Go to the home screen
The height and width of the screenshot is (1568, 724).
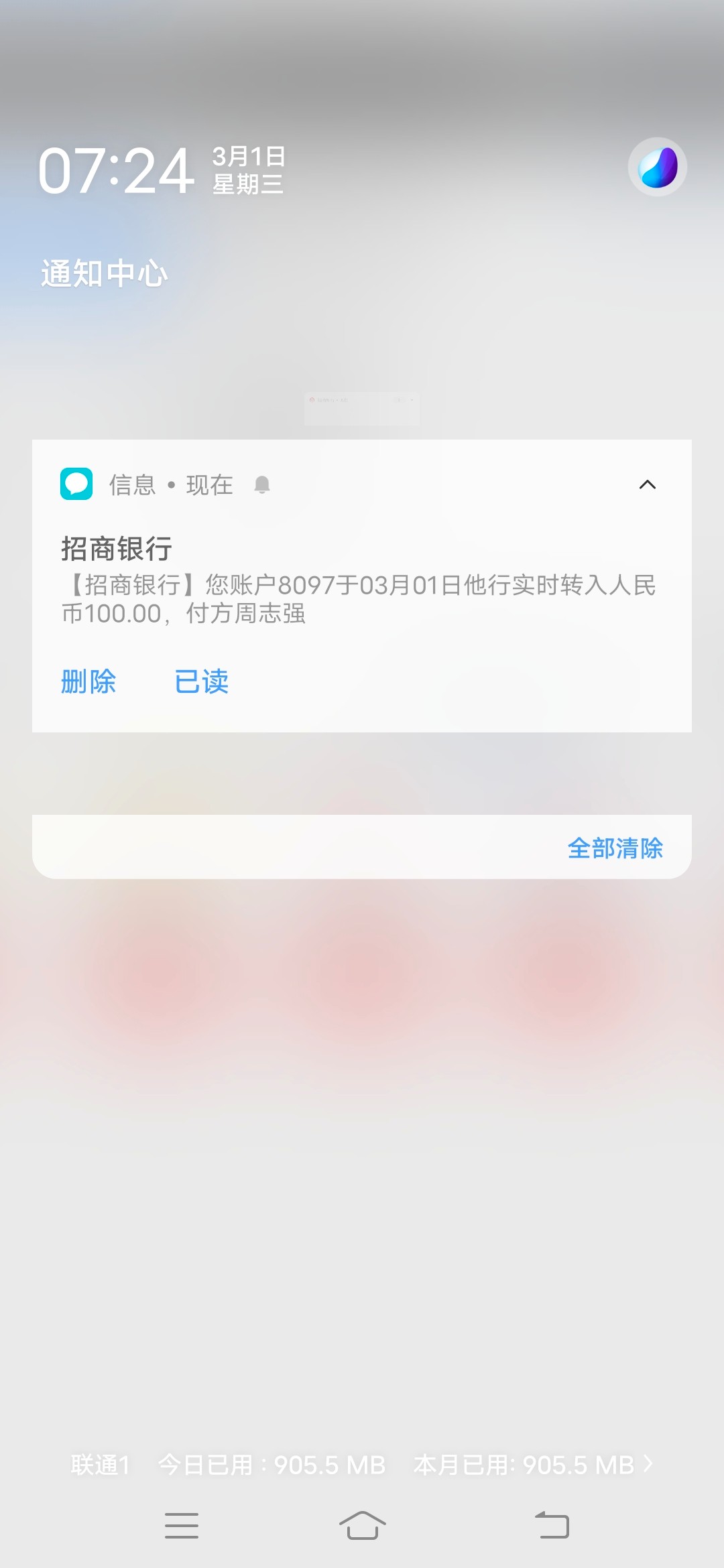point(362,1526)
